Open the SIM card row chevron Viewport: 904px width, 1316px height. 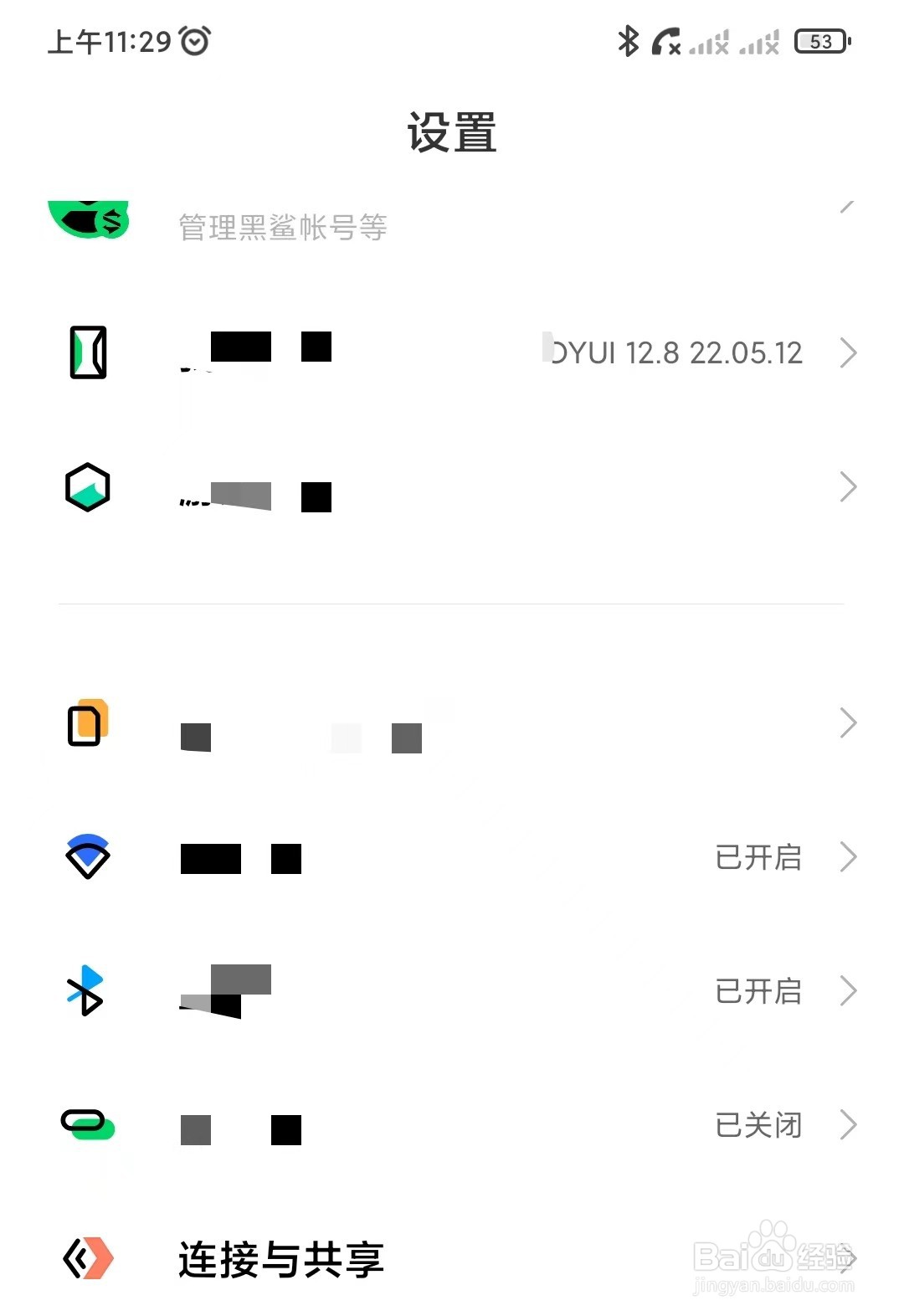coord(848,722)
